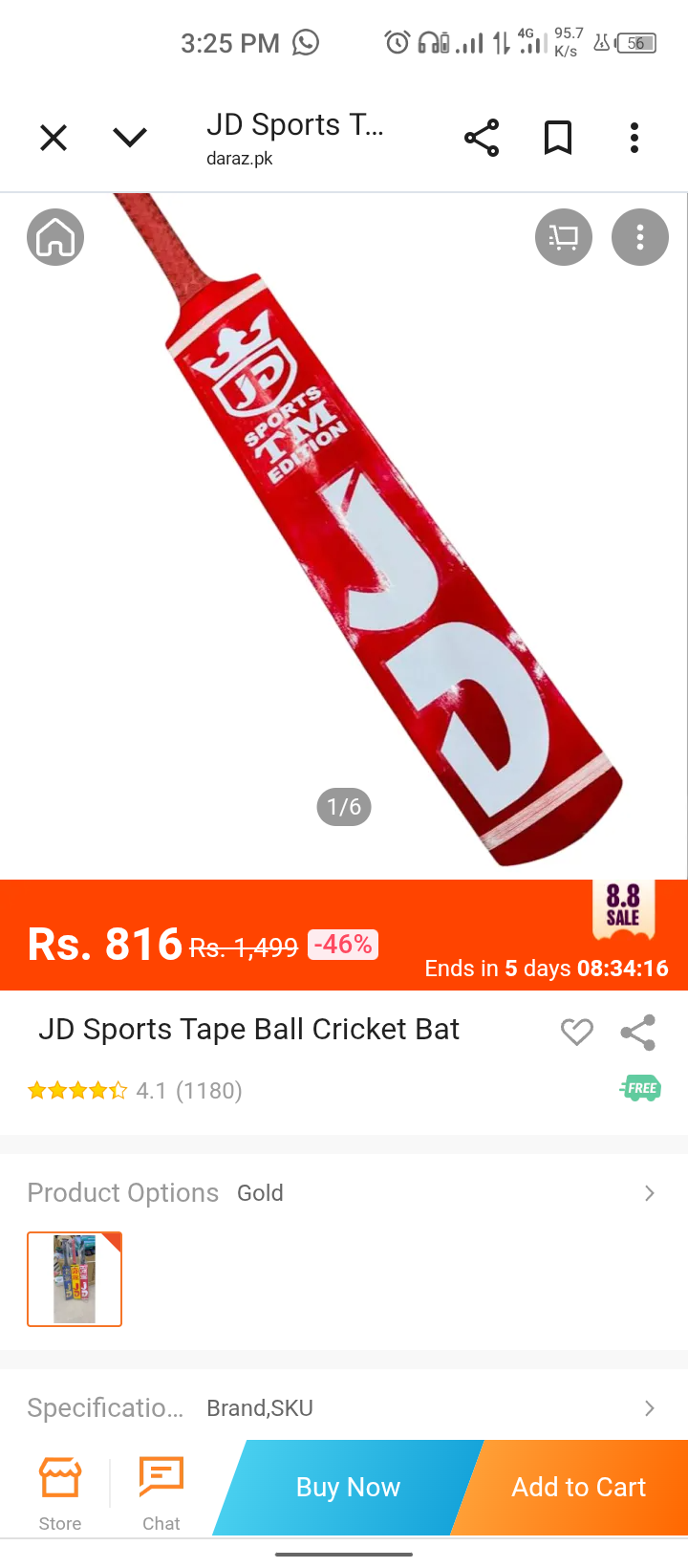The height and width of the screenshot is (1568, 688).
Task: Visit the seller Store
Action: (60, 1494)
